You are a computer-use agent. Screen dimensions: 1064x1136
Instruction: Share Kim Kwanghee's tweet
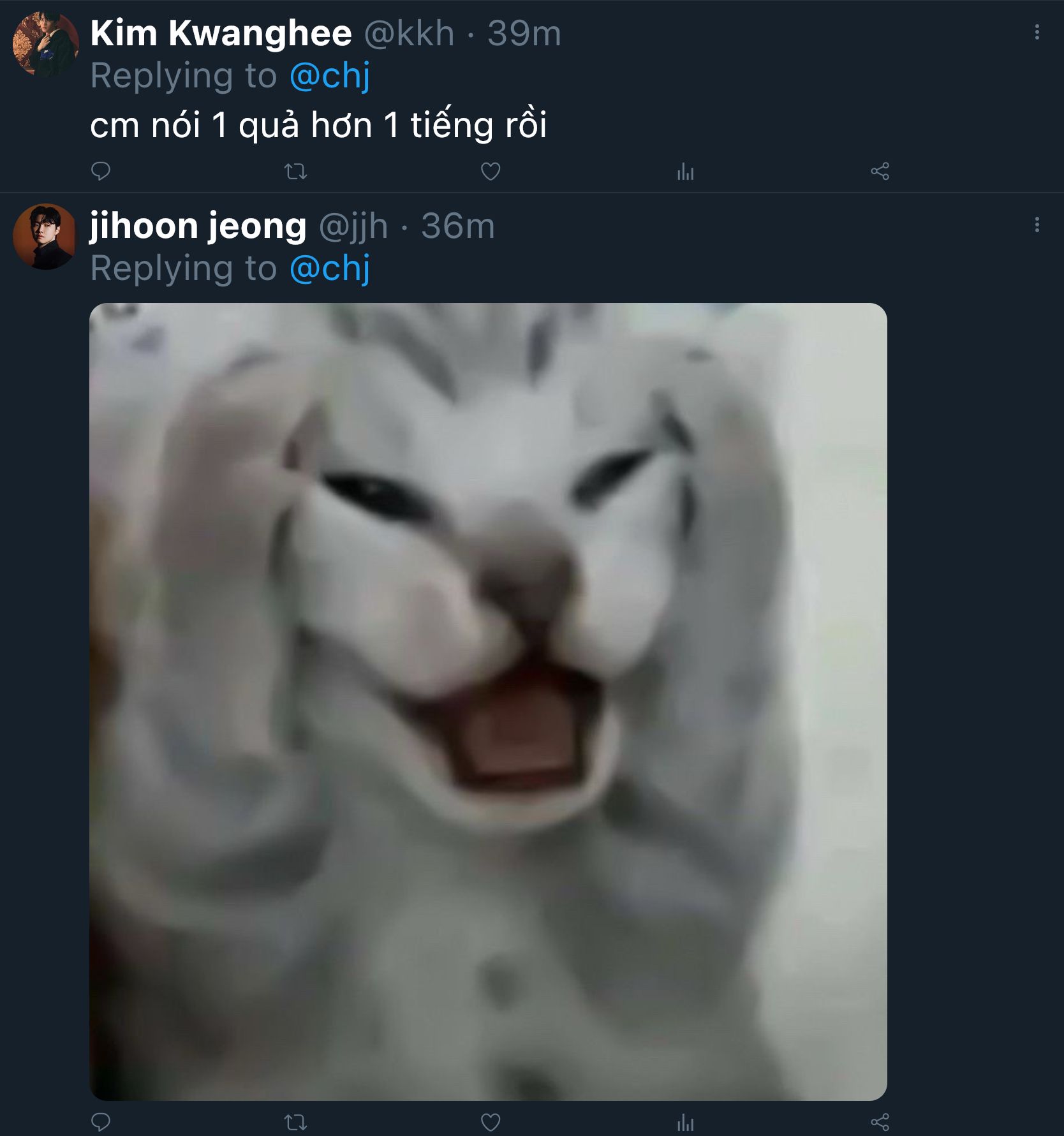pos(880,171)
